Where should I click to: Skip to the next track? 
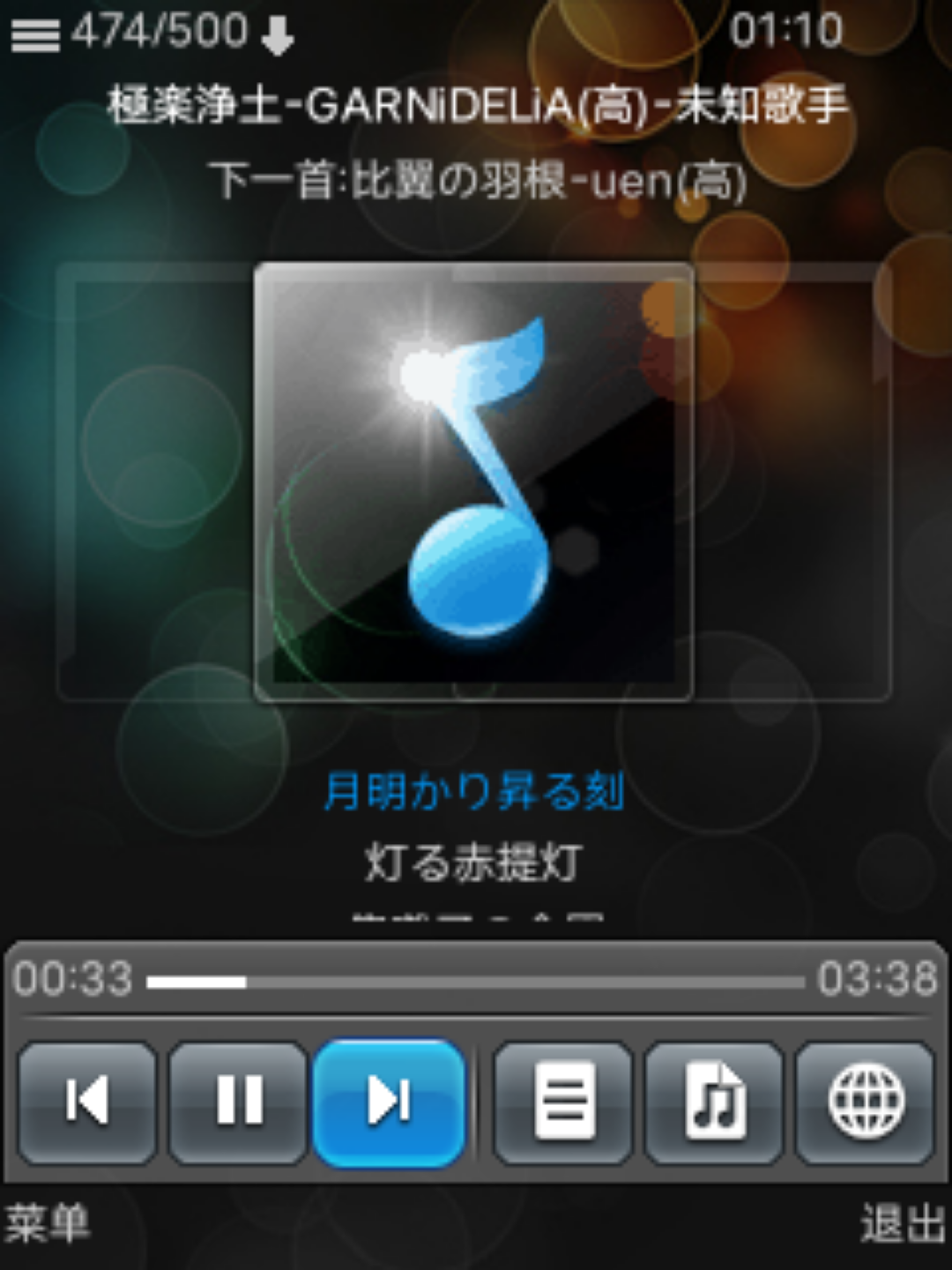pos(389,1102)
